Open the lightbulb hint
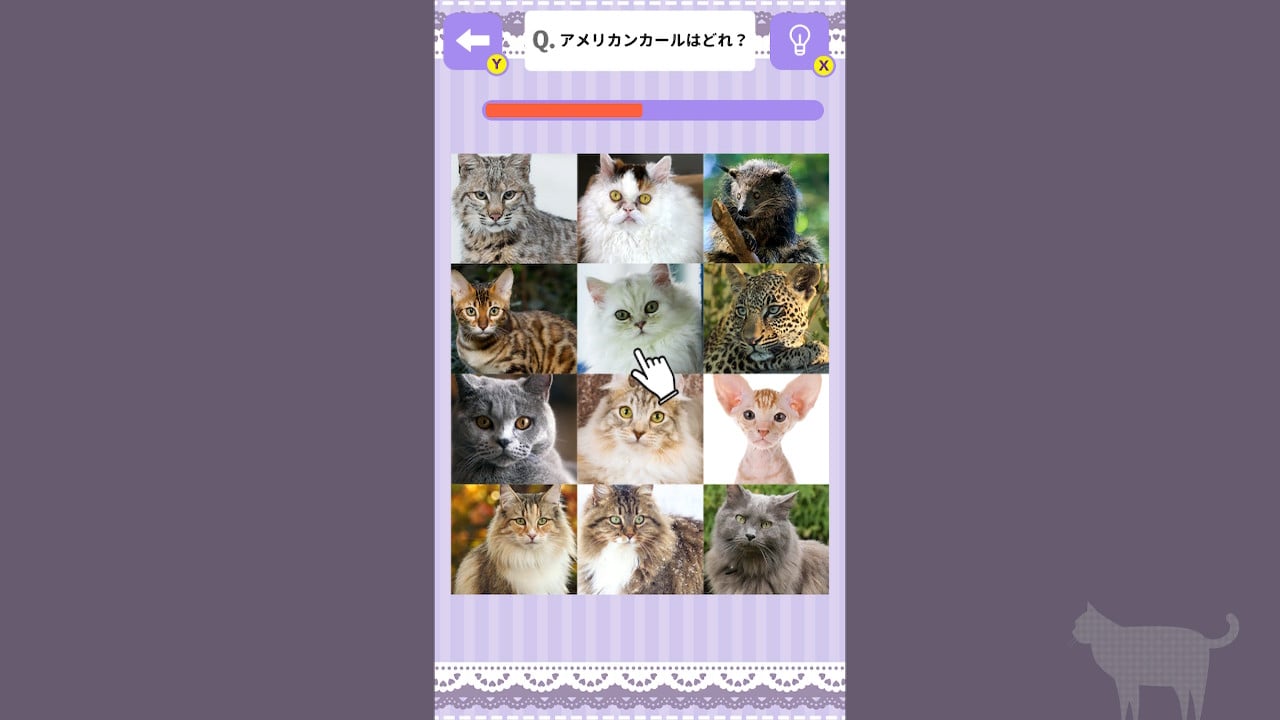The height and width of the screenshot is (720, 1280). click(799, 41)
